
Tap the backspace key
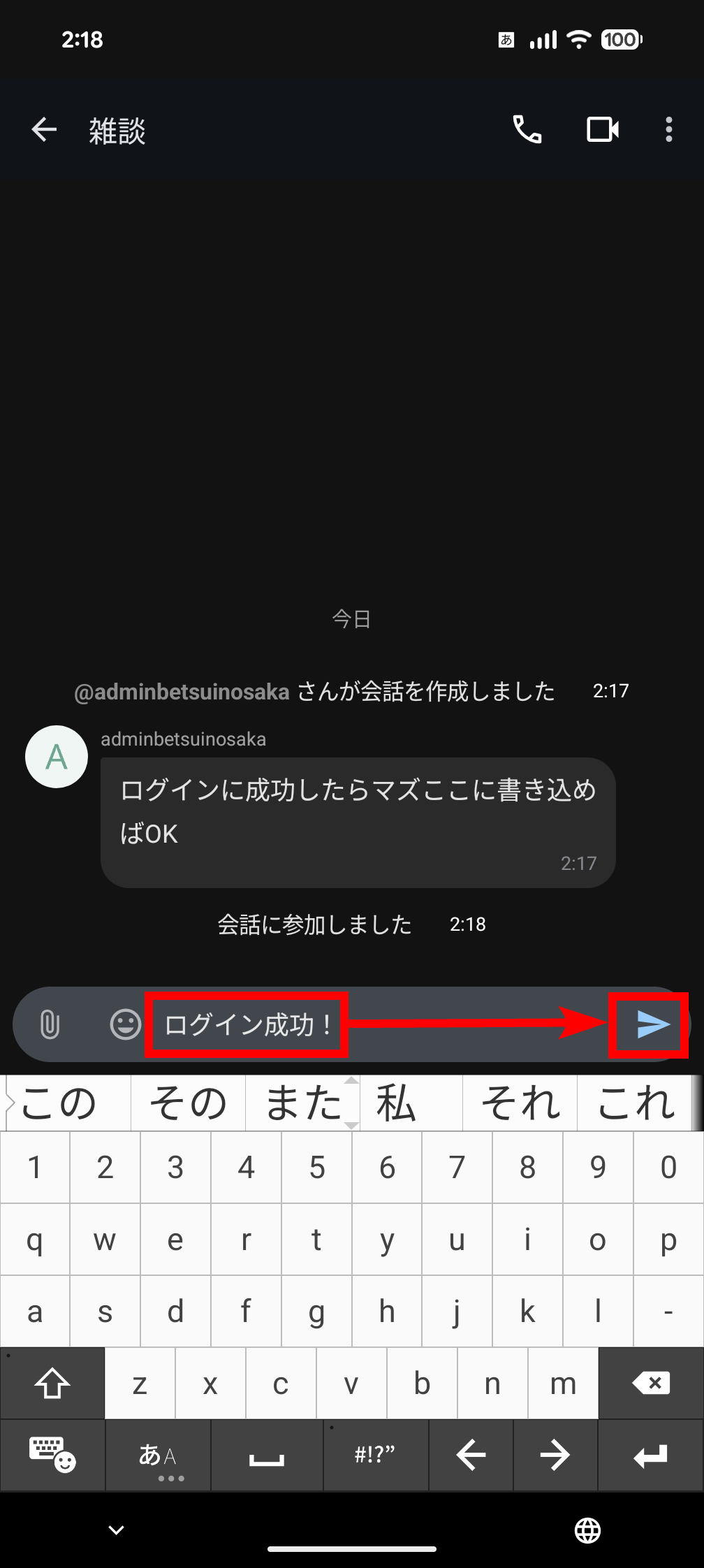651,1383
